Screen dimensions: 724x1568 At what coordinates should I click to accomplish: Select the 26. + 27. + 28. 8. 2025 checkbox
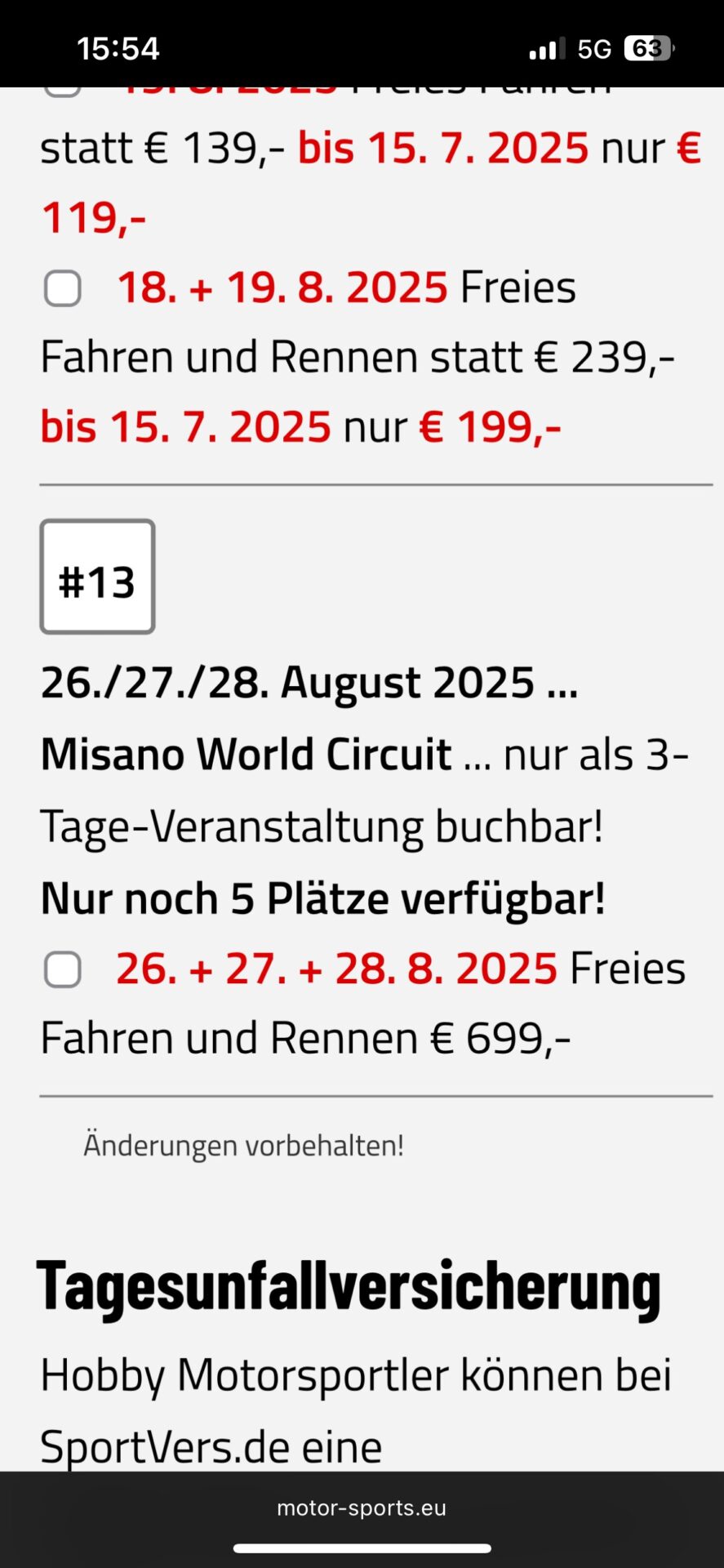62,969
